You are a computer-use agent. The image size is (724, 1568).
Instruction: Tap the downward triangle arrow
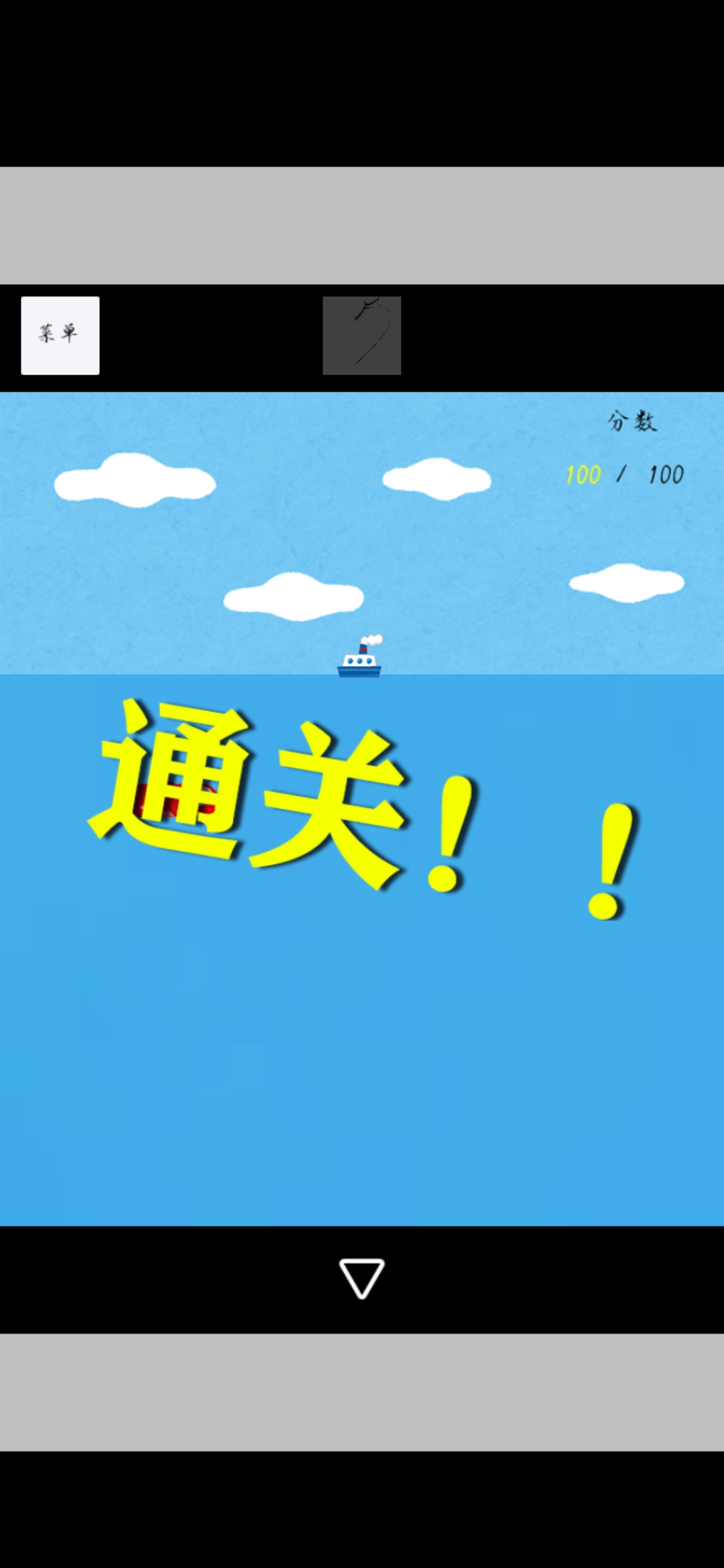click(x=362, y=1278)
